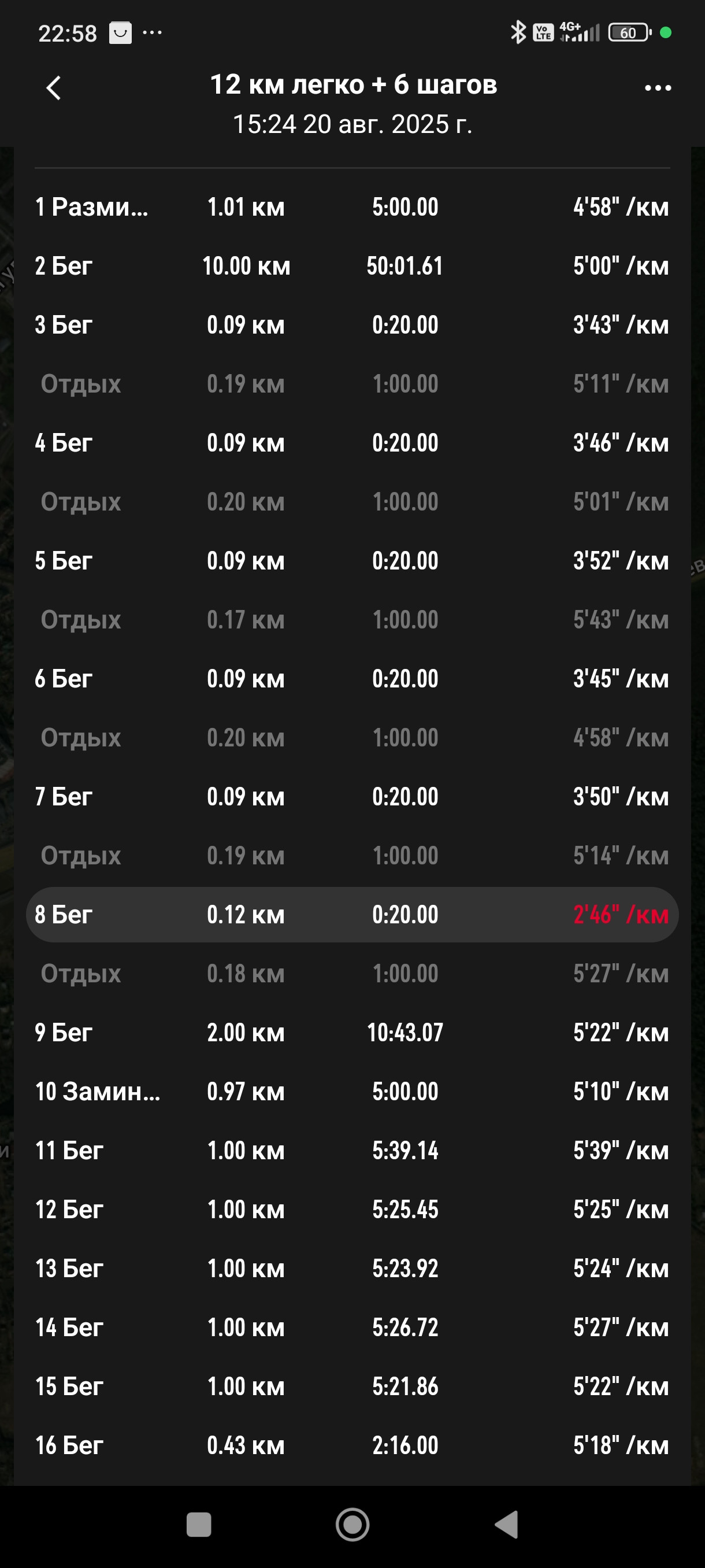Select lap 1 Разми… row

352,207
